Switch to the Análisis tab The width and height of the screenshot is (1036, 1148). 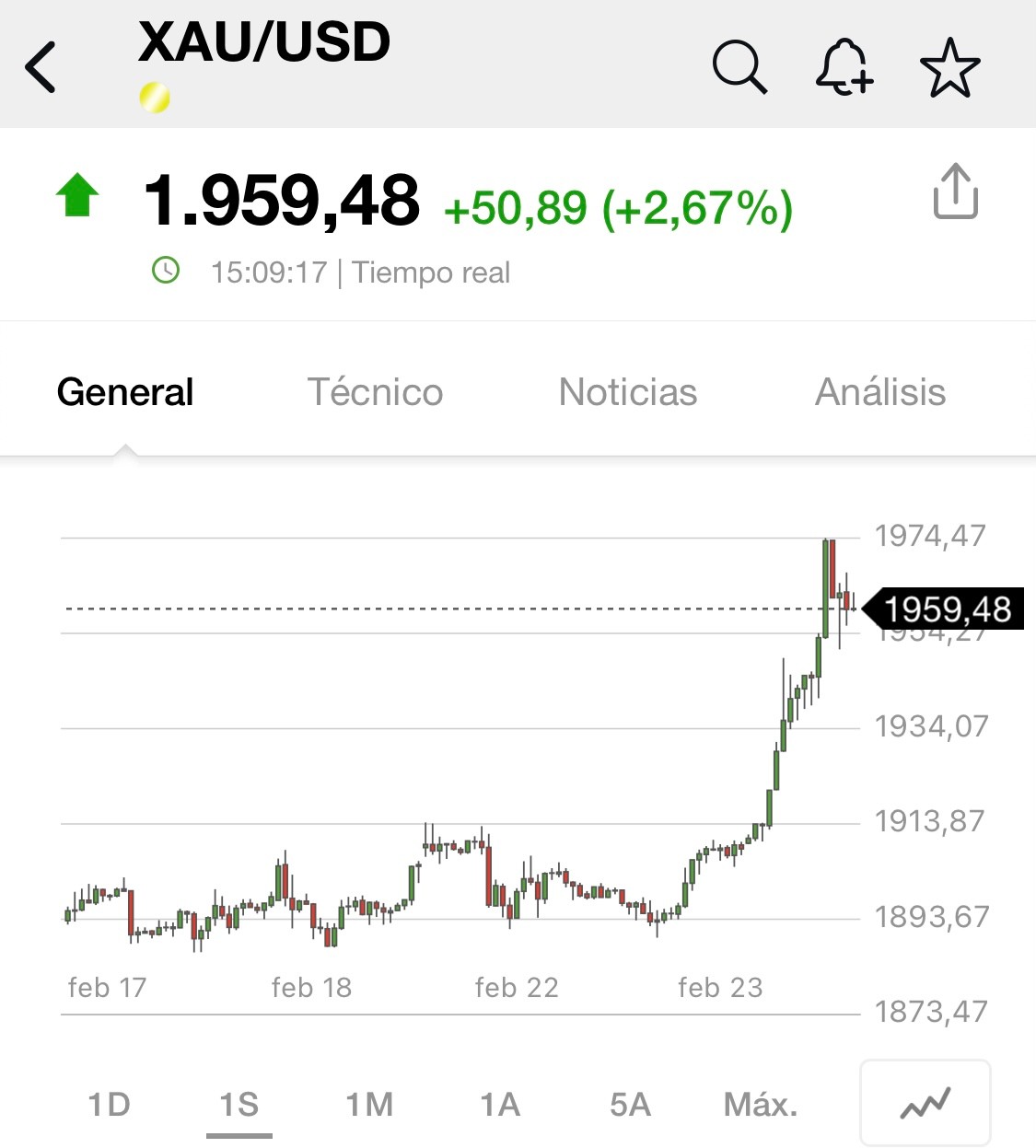click(x=880, y=392)
